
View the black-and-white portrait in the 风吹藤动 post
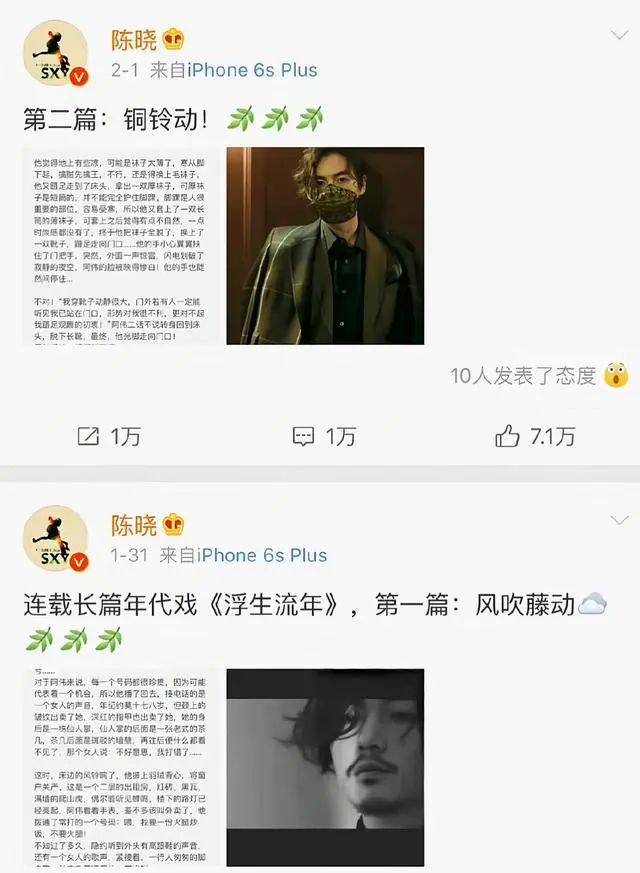coord(325,749)
